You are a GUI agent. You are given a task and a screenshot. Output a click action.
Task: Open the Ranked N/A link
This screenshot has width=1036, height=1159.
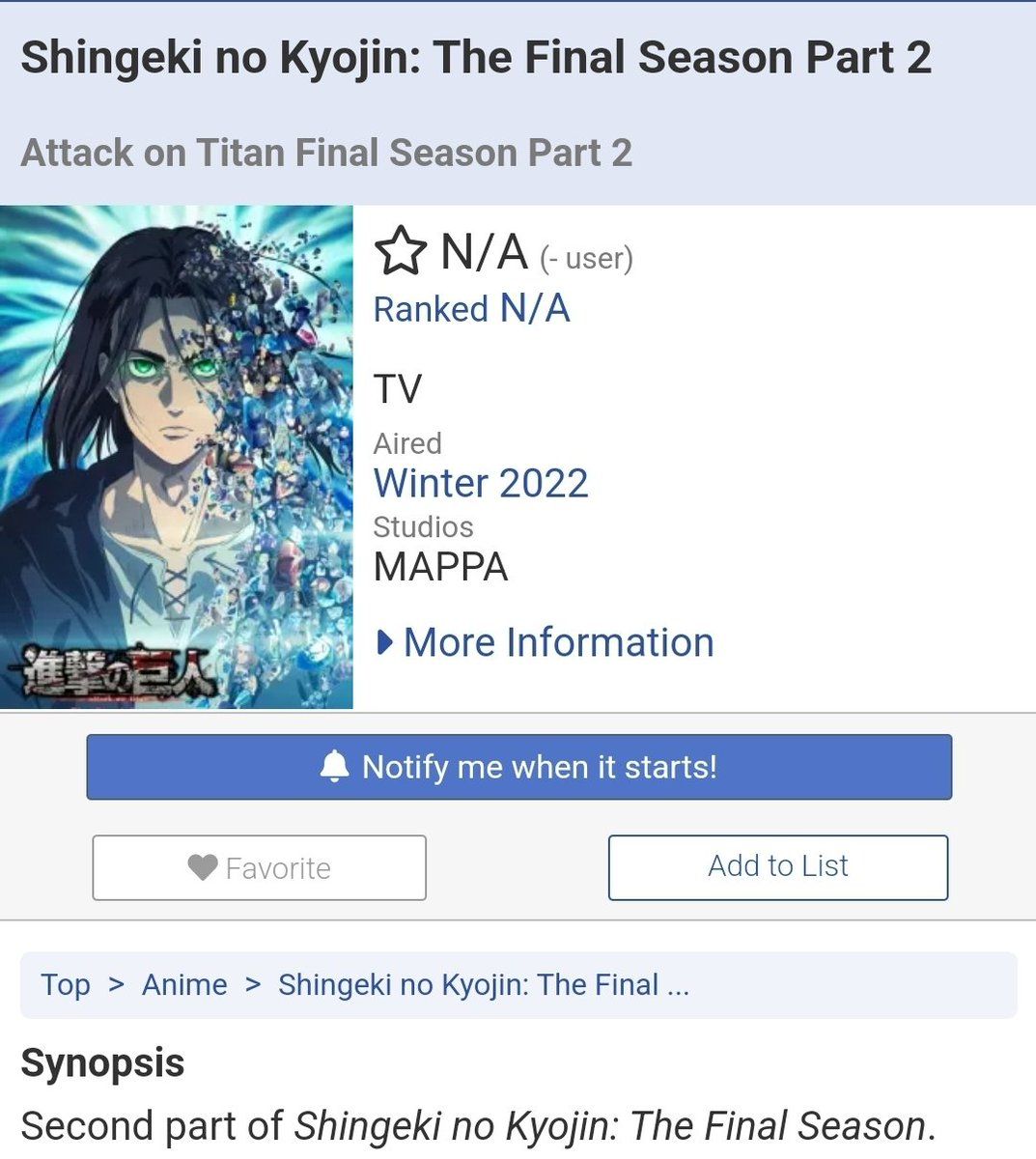point(471,309)
